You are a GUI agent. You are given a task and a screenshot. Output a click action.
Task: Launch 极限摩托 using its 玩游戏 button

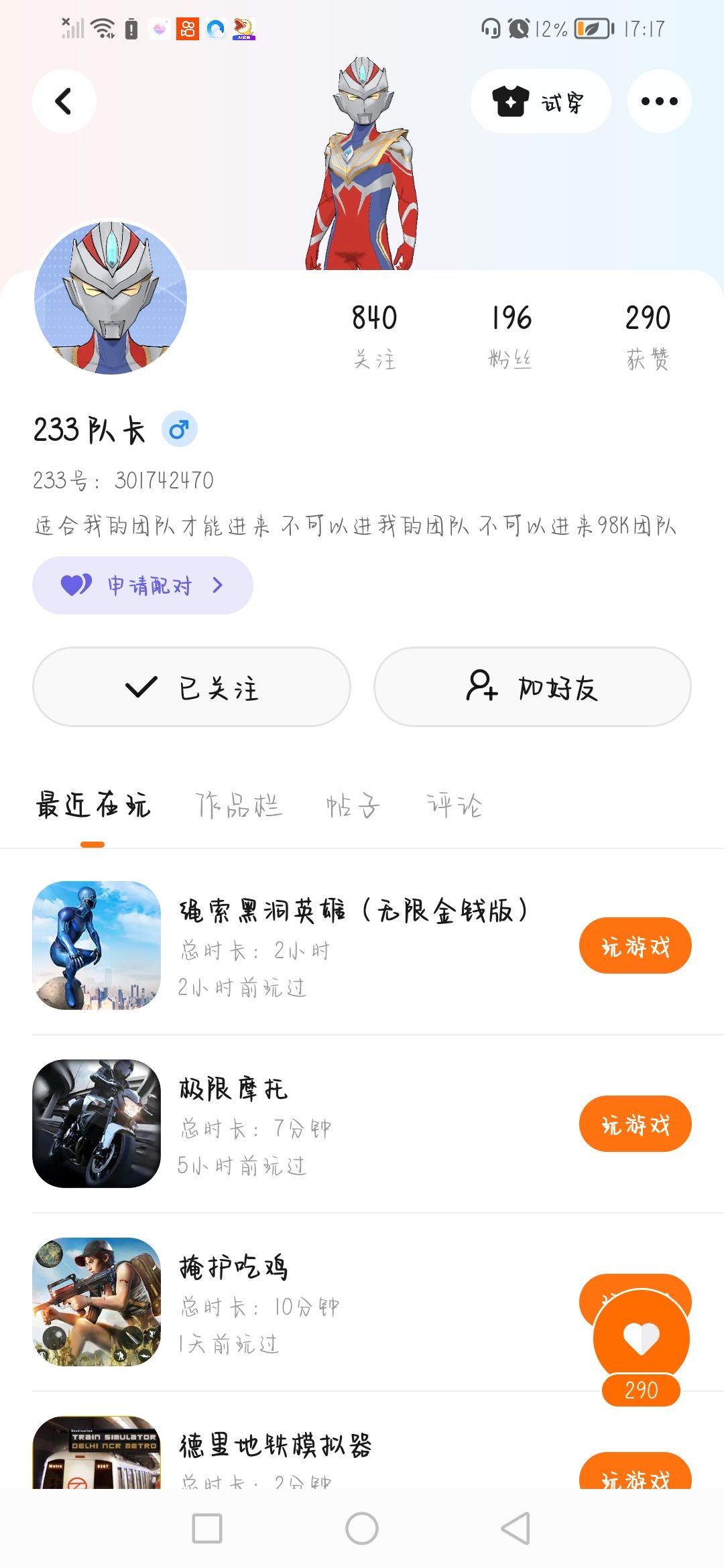635,1124
